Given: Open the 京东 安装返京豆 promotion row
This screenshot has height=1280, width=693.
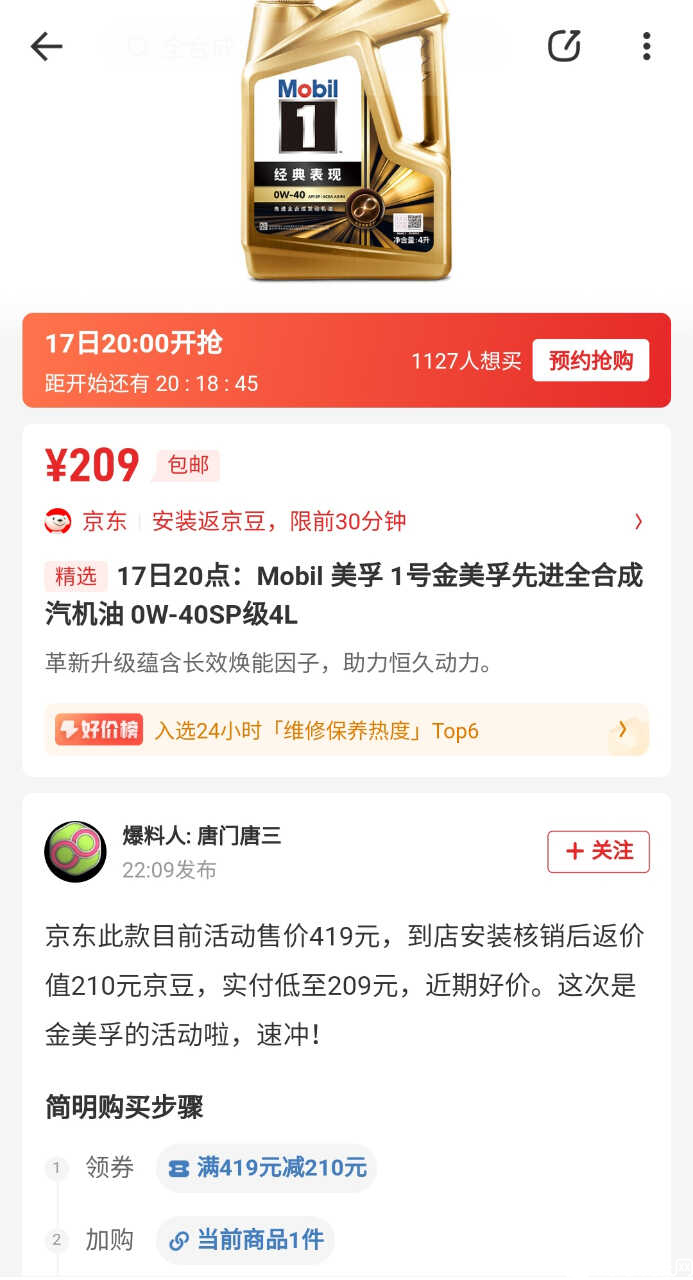Looking at the screenshot, I should pyautogui.click(x=346, y=521).
